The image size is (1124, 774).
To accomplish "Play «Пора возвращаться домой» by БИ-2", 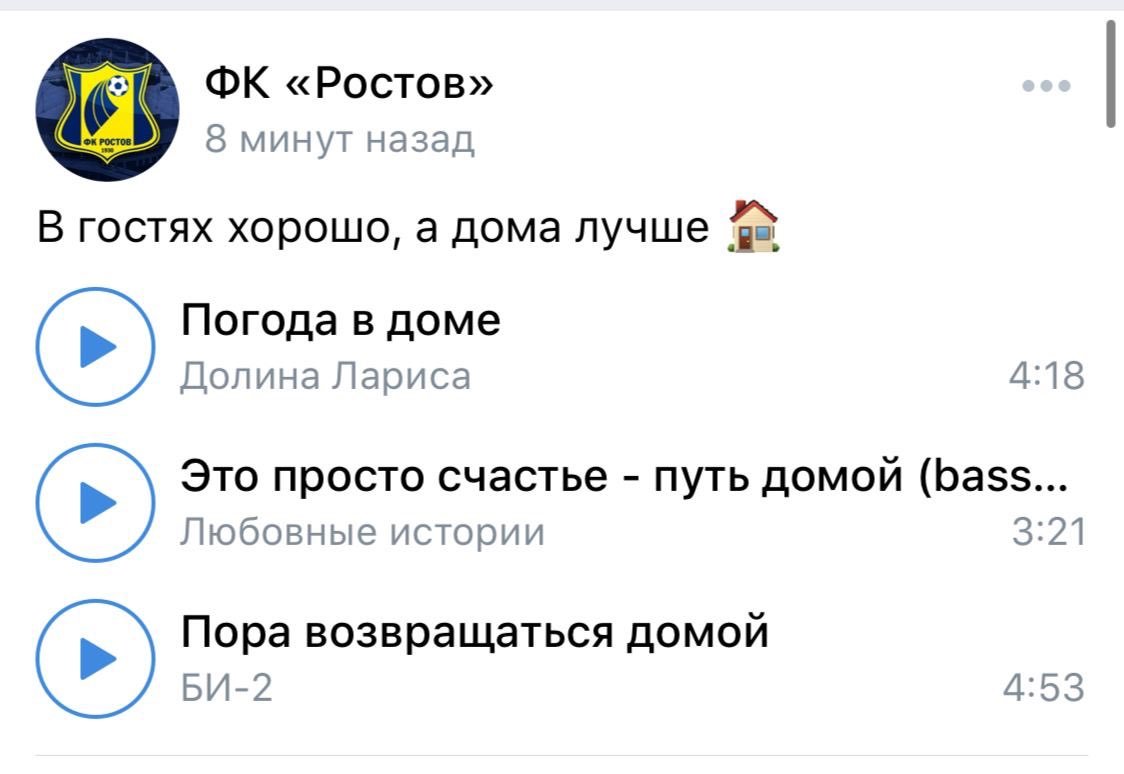I will coord(94,657).
